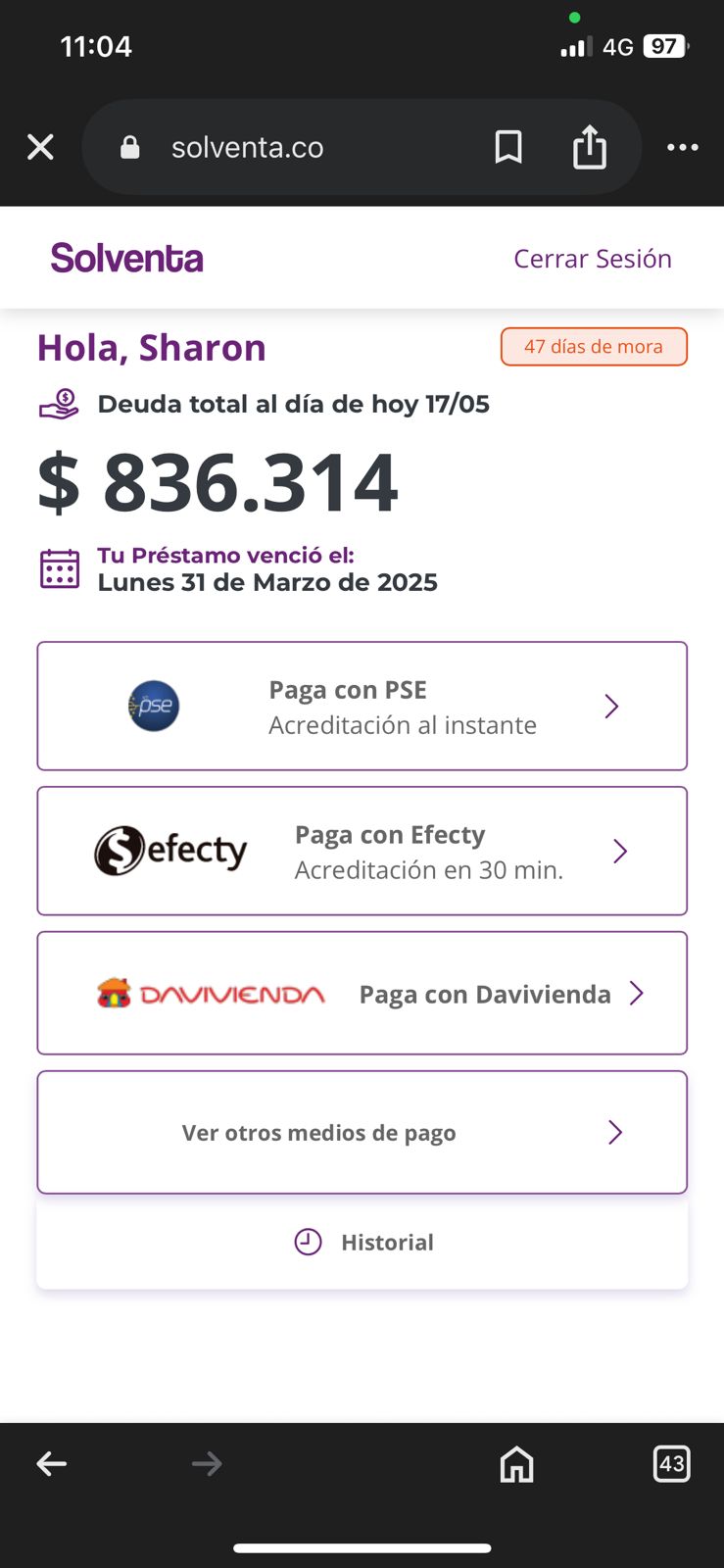Screen dimensions: 724x1568
Task: Open the 43 tabs switcher
Action: [671, 1464]
